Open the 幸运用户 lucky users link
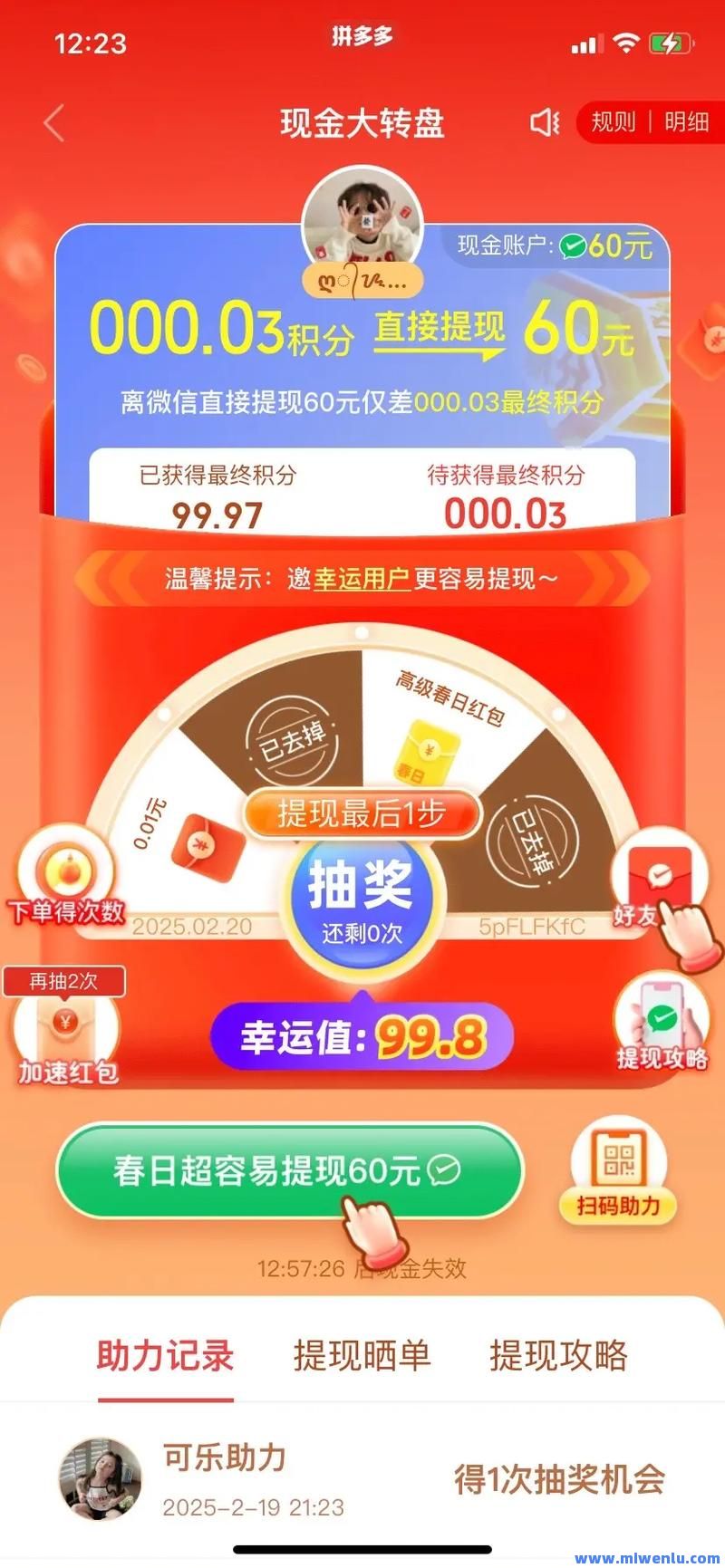725x1568 pixels. (x=362, y=579)
